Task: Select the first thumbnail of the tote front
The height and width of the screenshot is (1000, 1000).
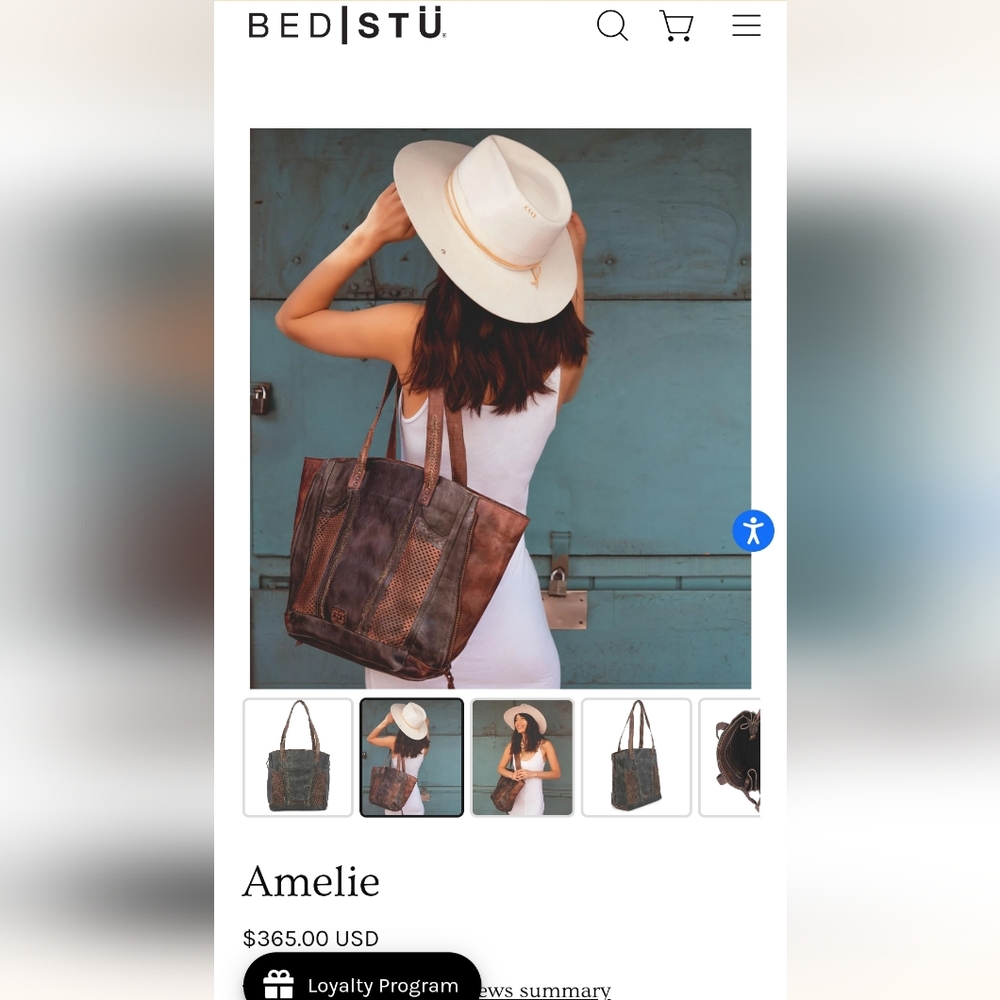Action: (x=298, y=757)
